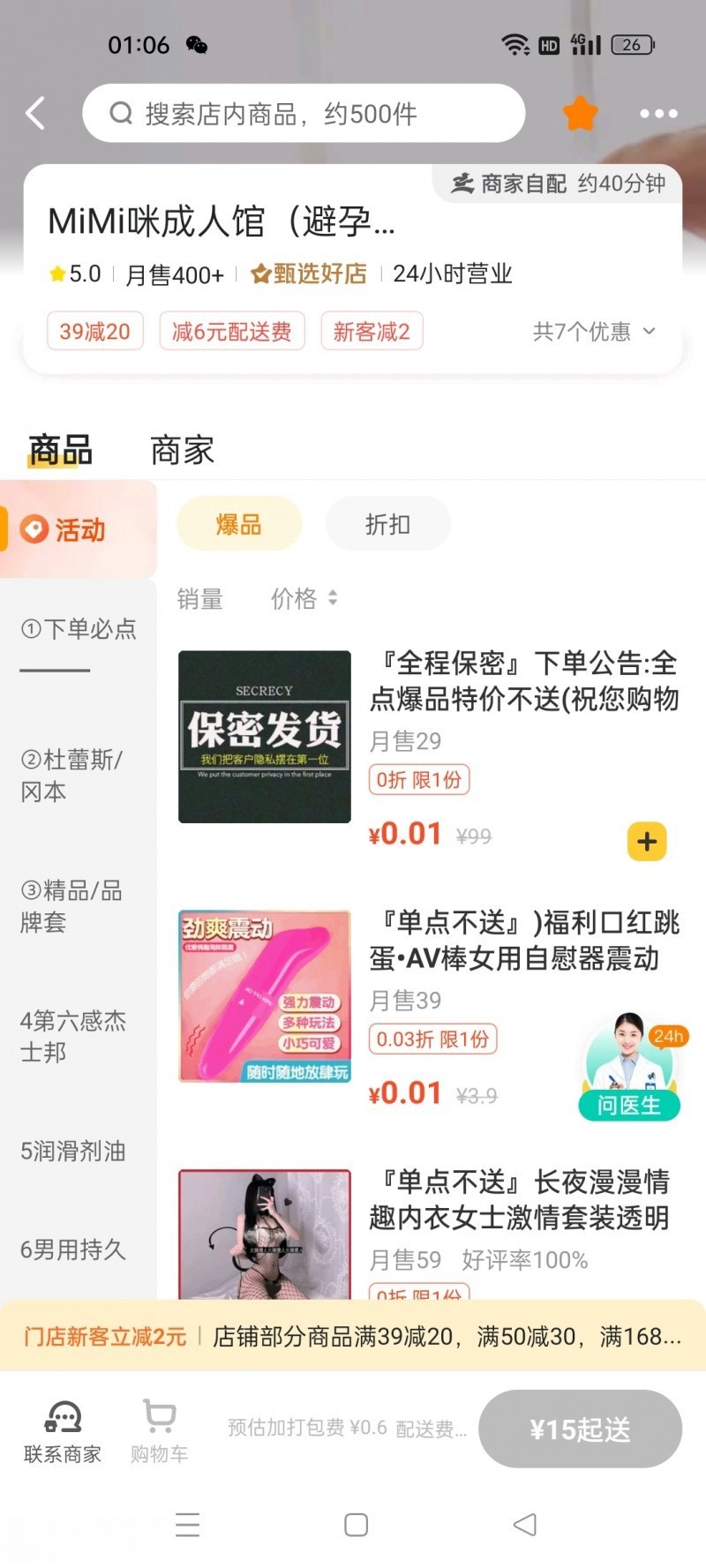Open the 下单必点 category

78,629
